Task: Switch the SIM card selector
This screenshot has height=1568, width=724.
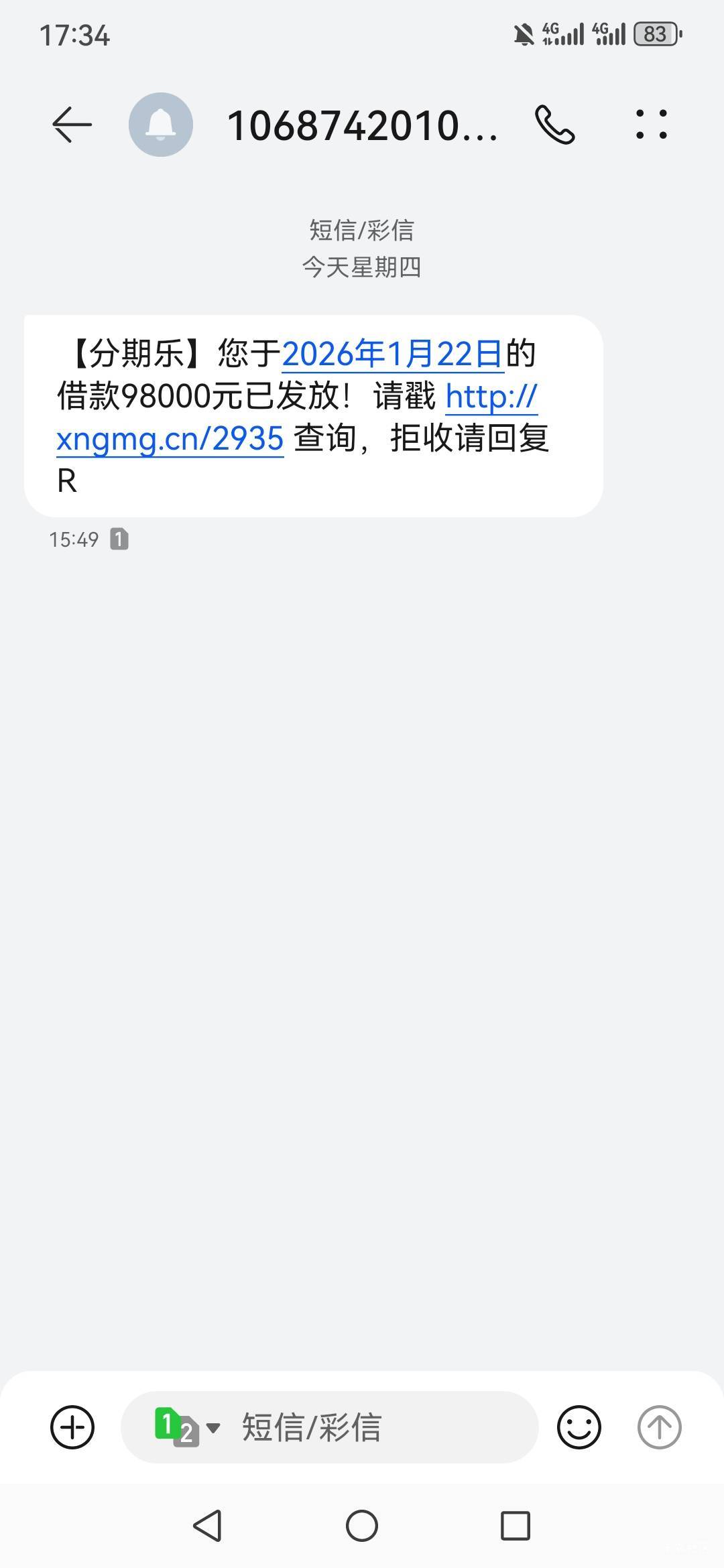Action: pyautogui.click(x=186, y=1427)
